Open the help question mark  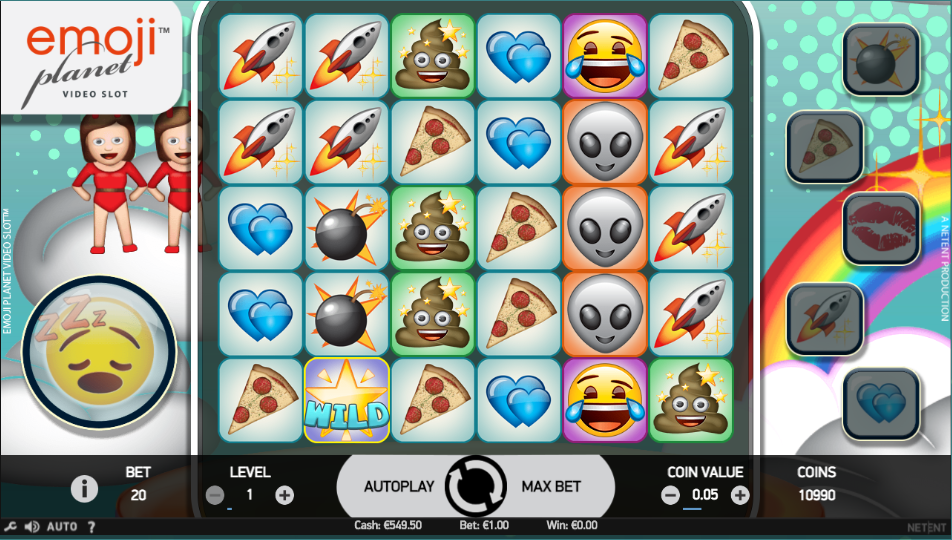click(x=91, y=527)
